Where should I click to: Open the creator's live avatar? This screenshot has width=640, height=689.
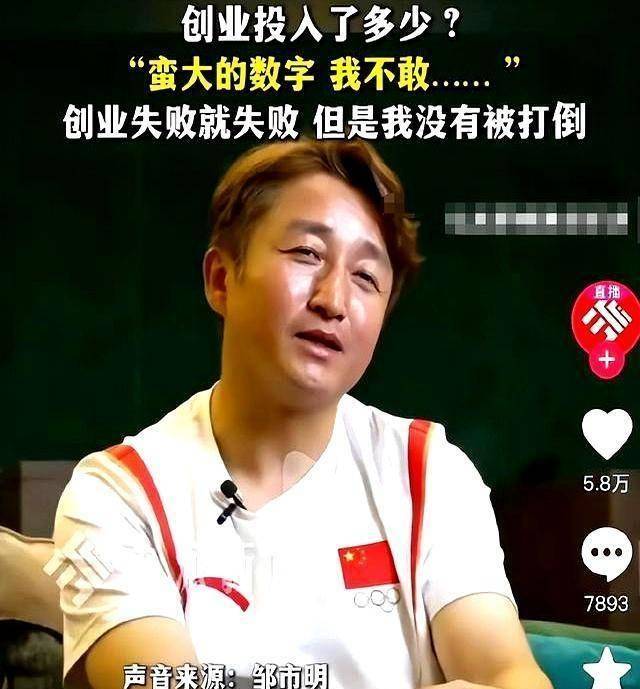point(606,315)
